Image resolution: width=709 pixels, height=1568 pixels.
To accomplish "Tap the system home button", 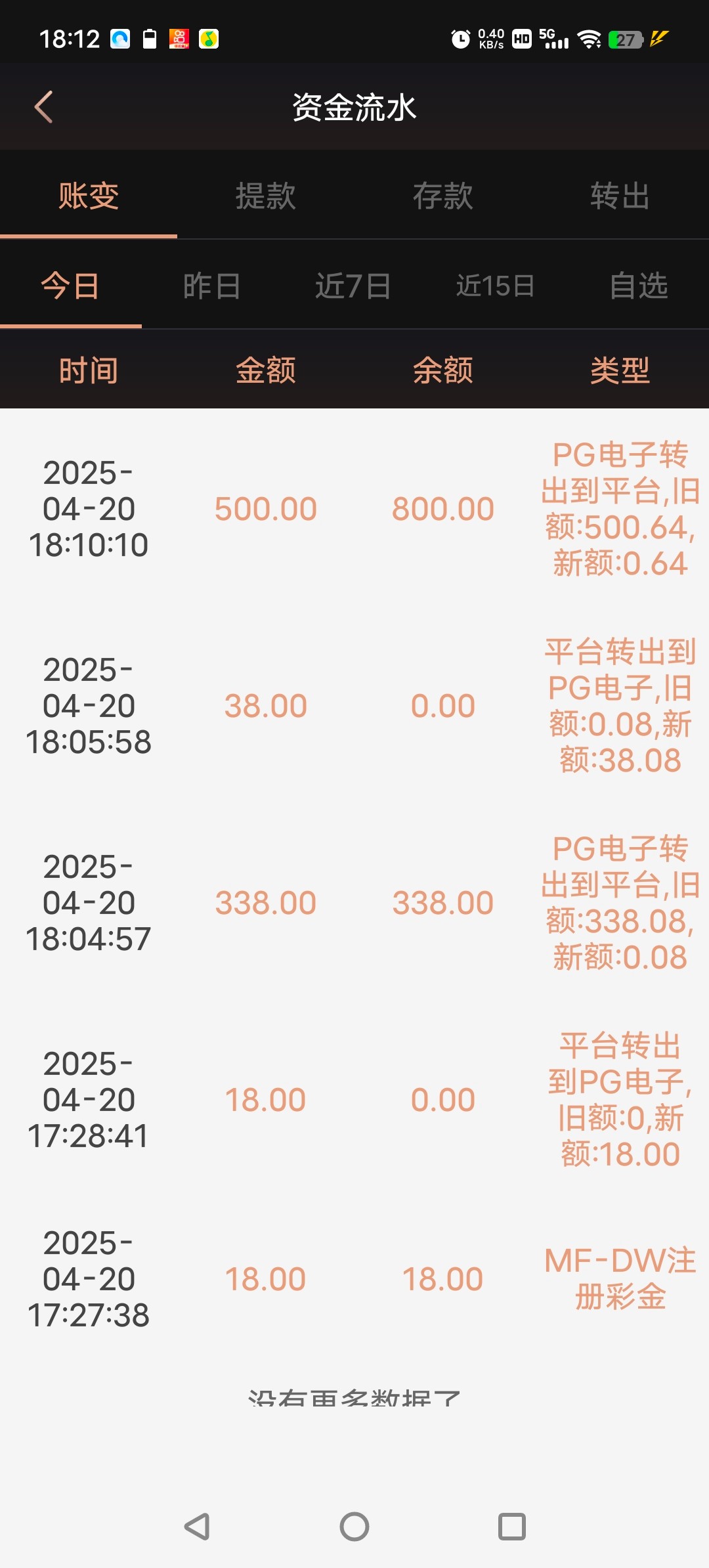I will pyautogui.click(x=354, y=1527).
